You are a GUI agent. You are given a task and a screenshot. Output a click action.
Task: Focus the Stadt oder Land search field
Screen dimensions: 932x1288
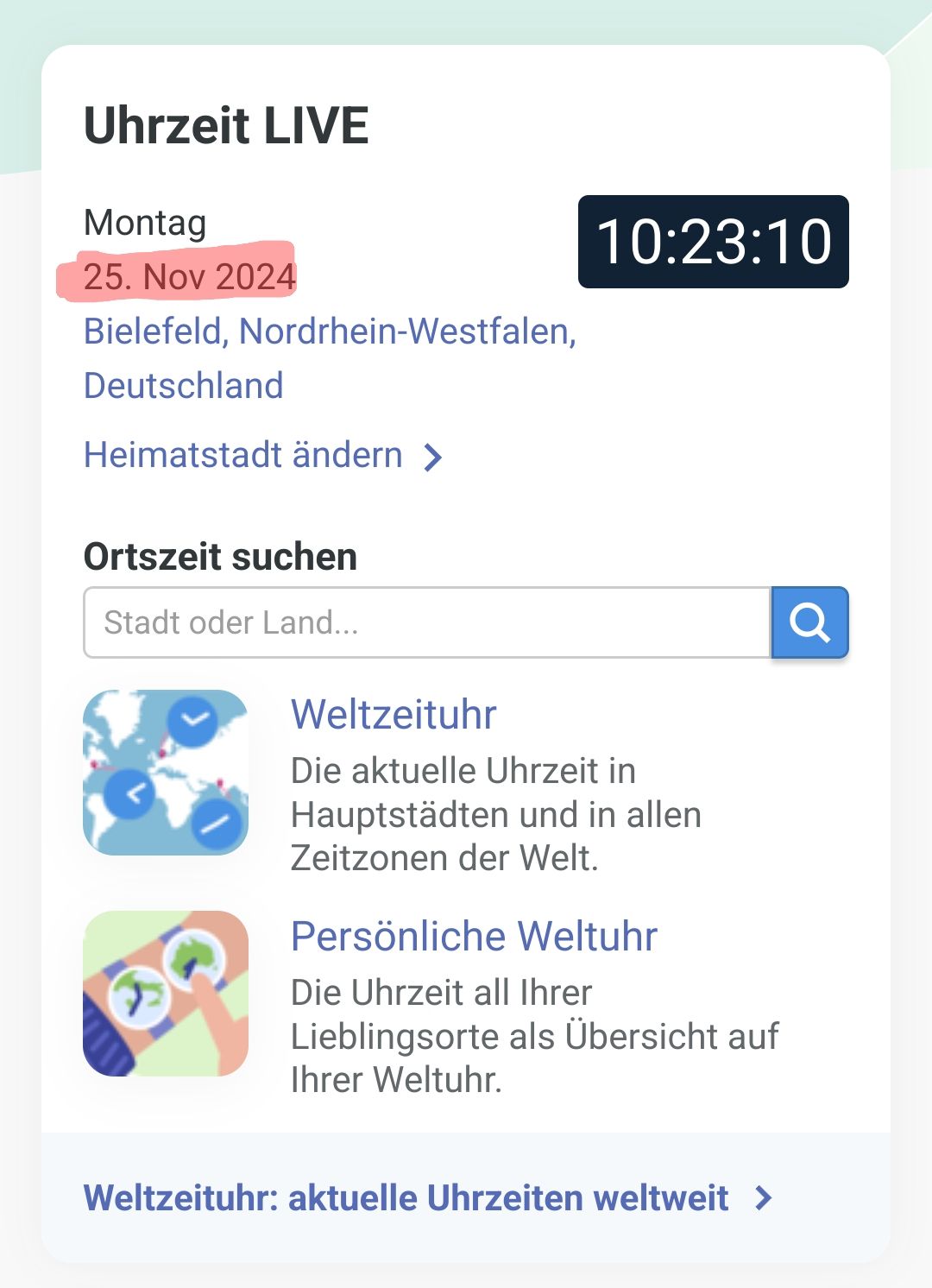[426, 622]
